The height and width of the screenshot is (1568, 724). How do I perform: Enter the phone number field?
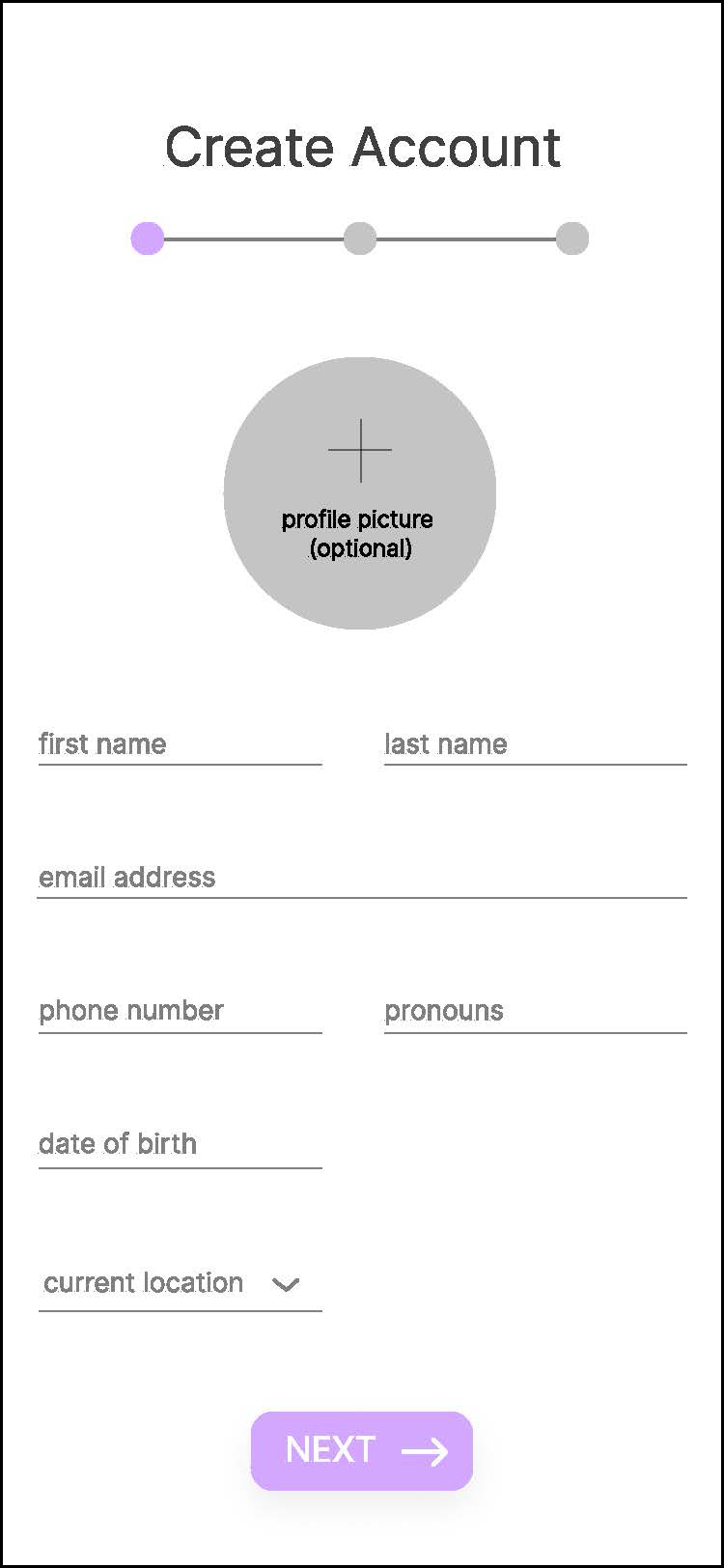pos(180,1013)
